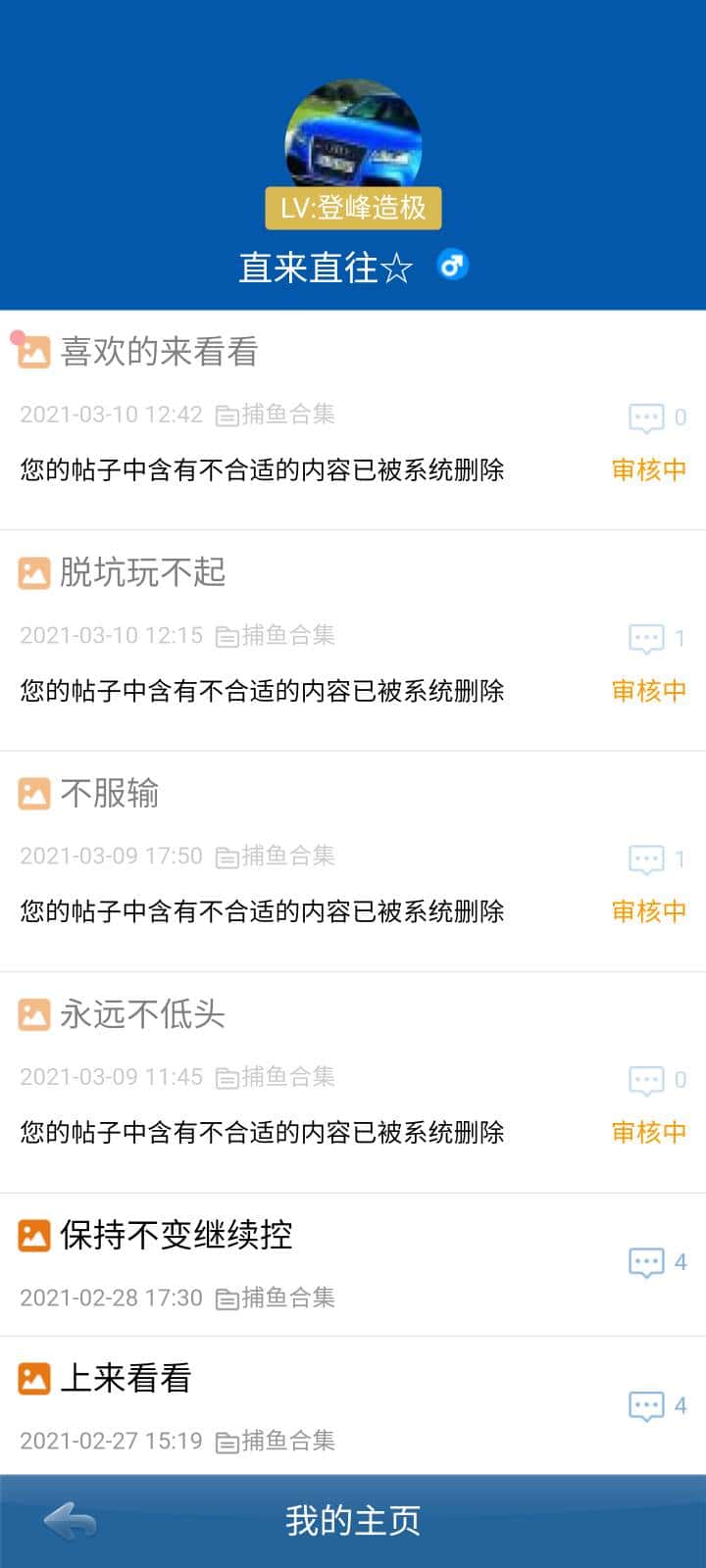Select the 我的主页 title bar tab

(353, 1518)
